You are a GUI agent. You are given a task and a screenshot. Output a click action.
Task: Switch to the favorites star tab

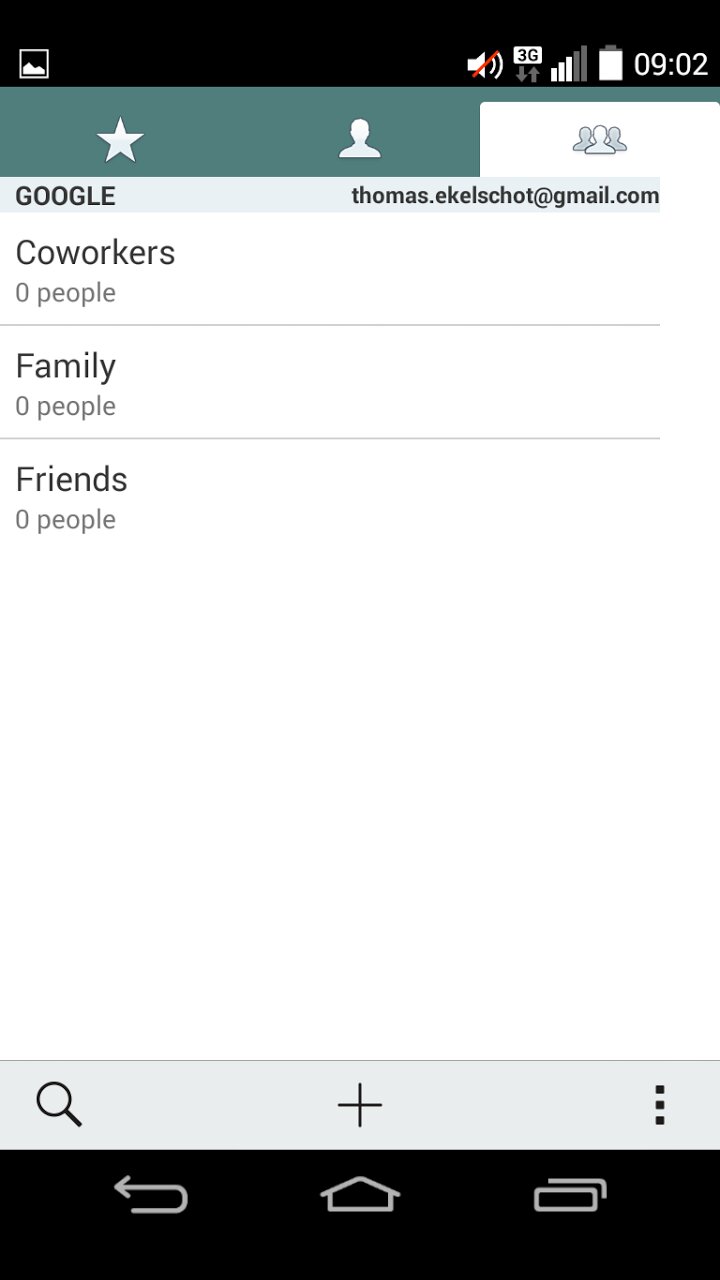120,139
